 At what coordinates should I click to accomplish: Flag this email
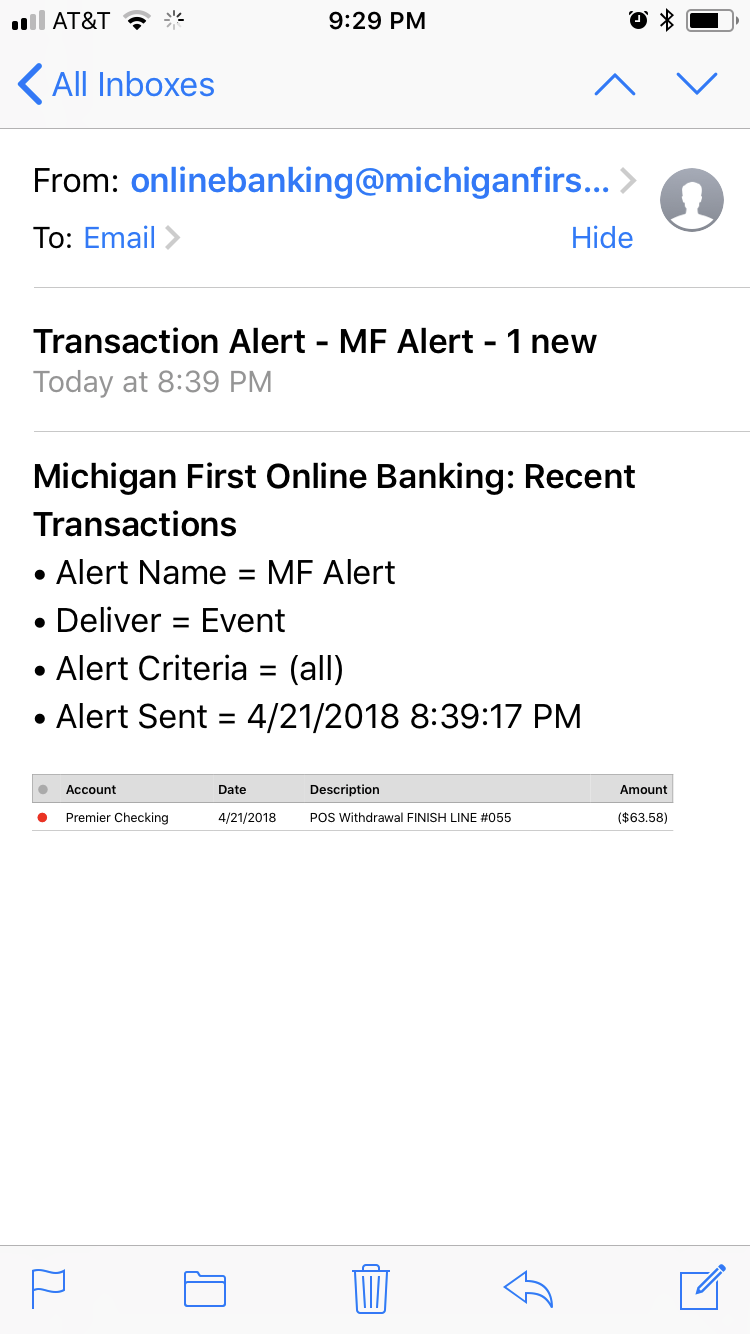(x=48, y=1288)
